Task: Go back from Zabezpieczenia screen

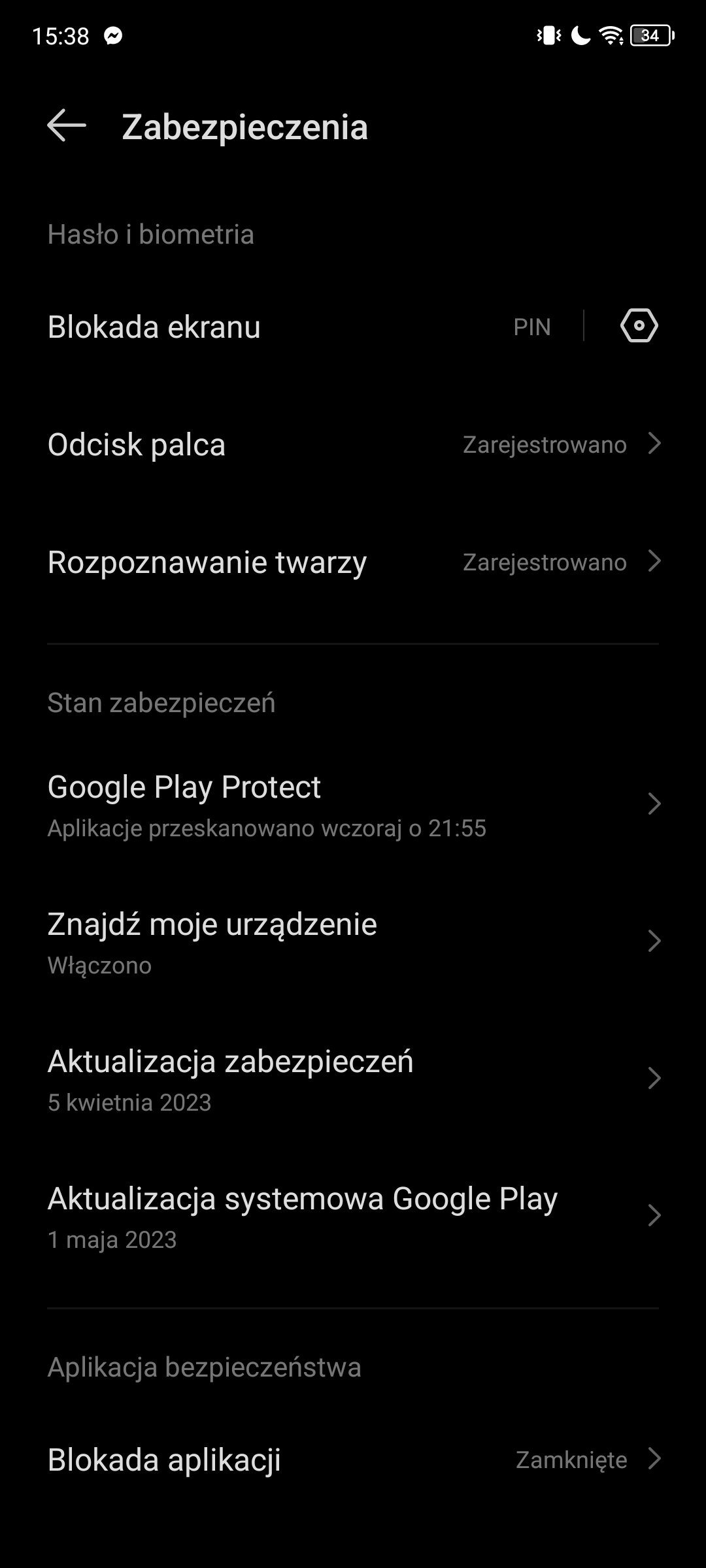Action: point(67,125)
